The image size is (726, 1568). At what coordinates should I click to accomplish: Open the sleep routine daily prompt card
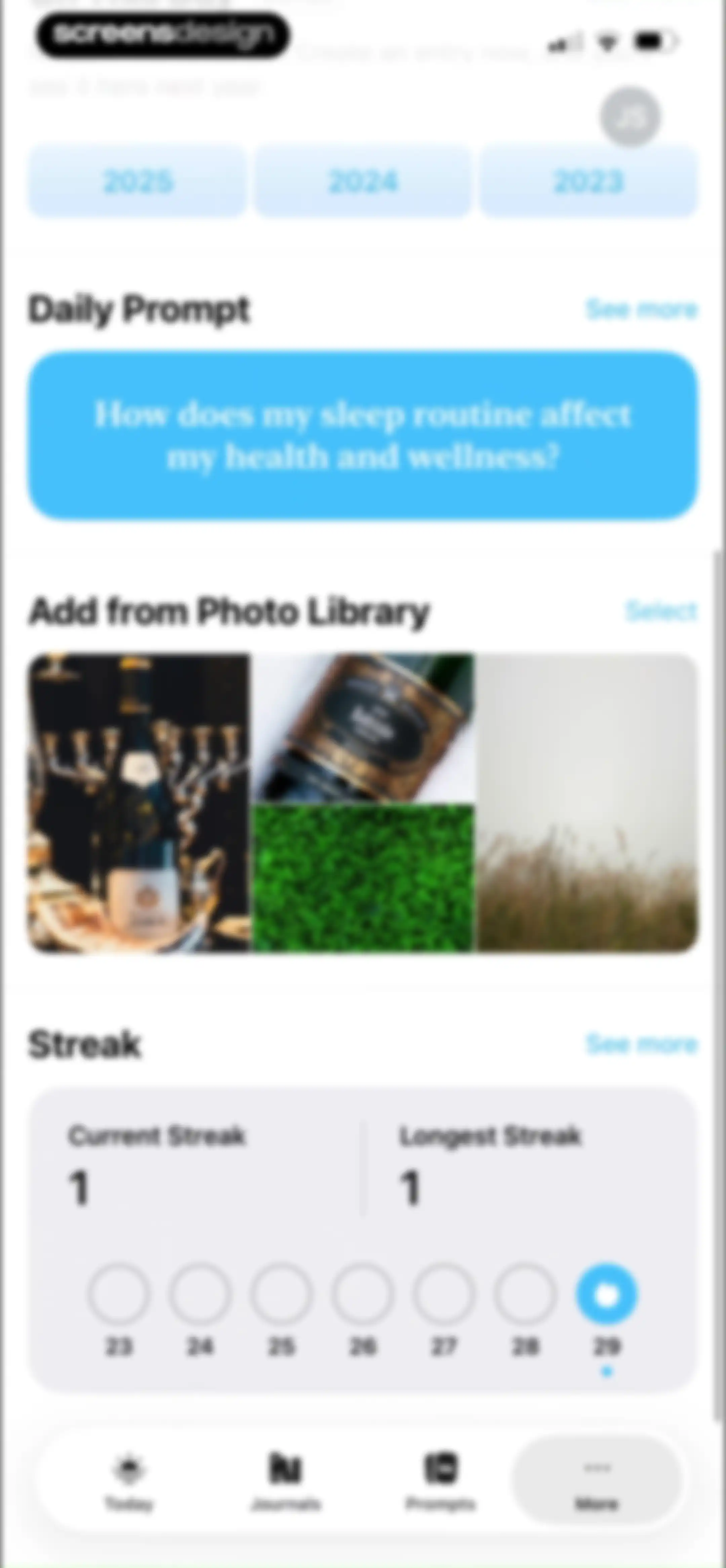[x=363, y=435]
